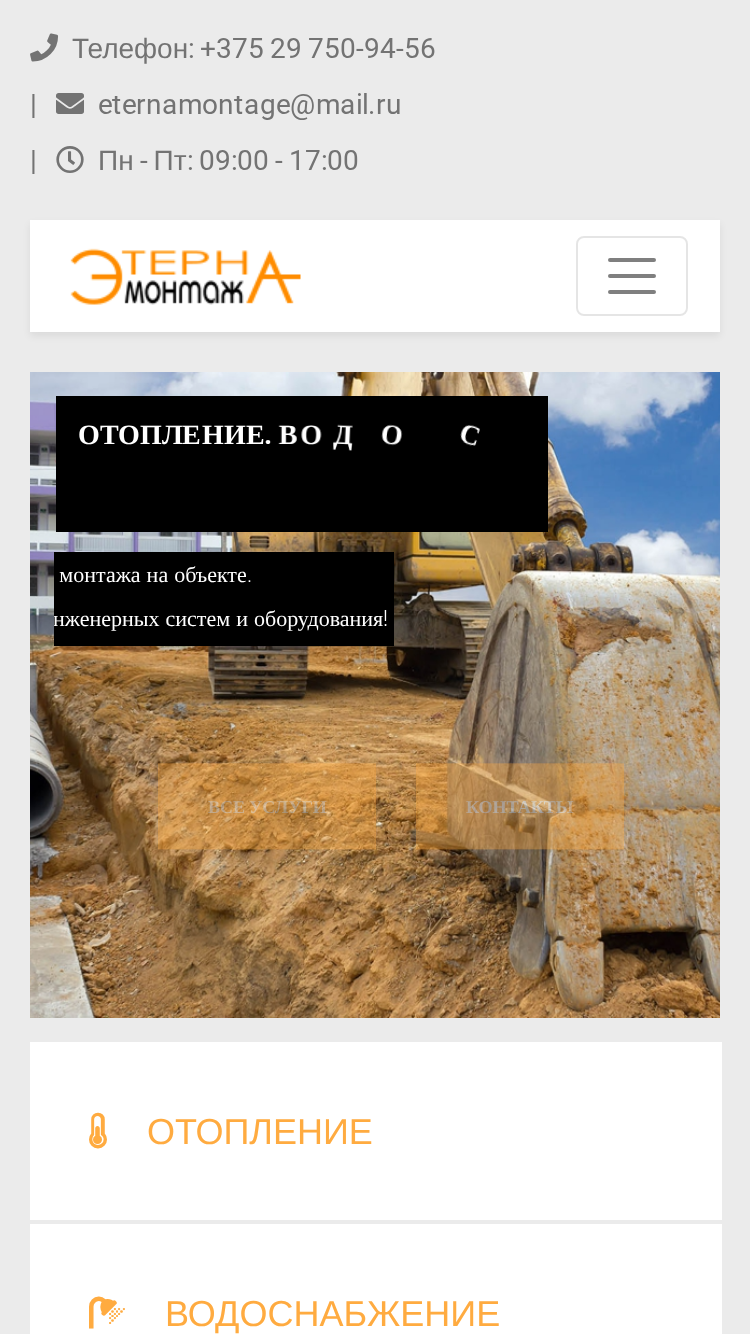The width and height of the screenshot is (750, 1334).
Task: Open the Все услуги button
Action: coord(267,807)
